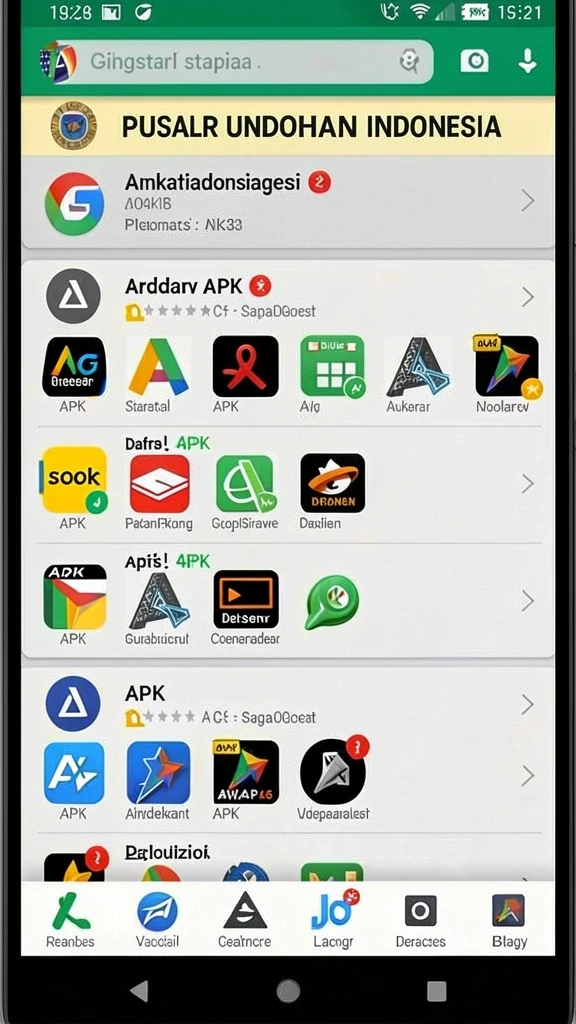Tap the system back button

[139, 991]
